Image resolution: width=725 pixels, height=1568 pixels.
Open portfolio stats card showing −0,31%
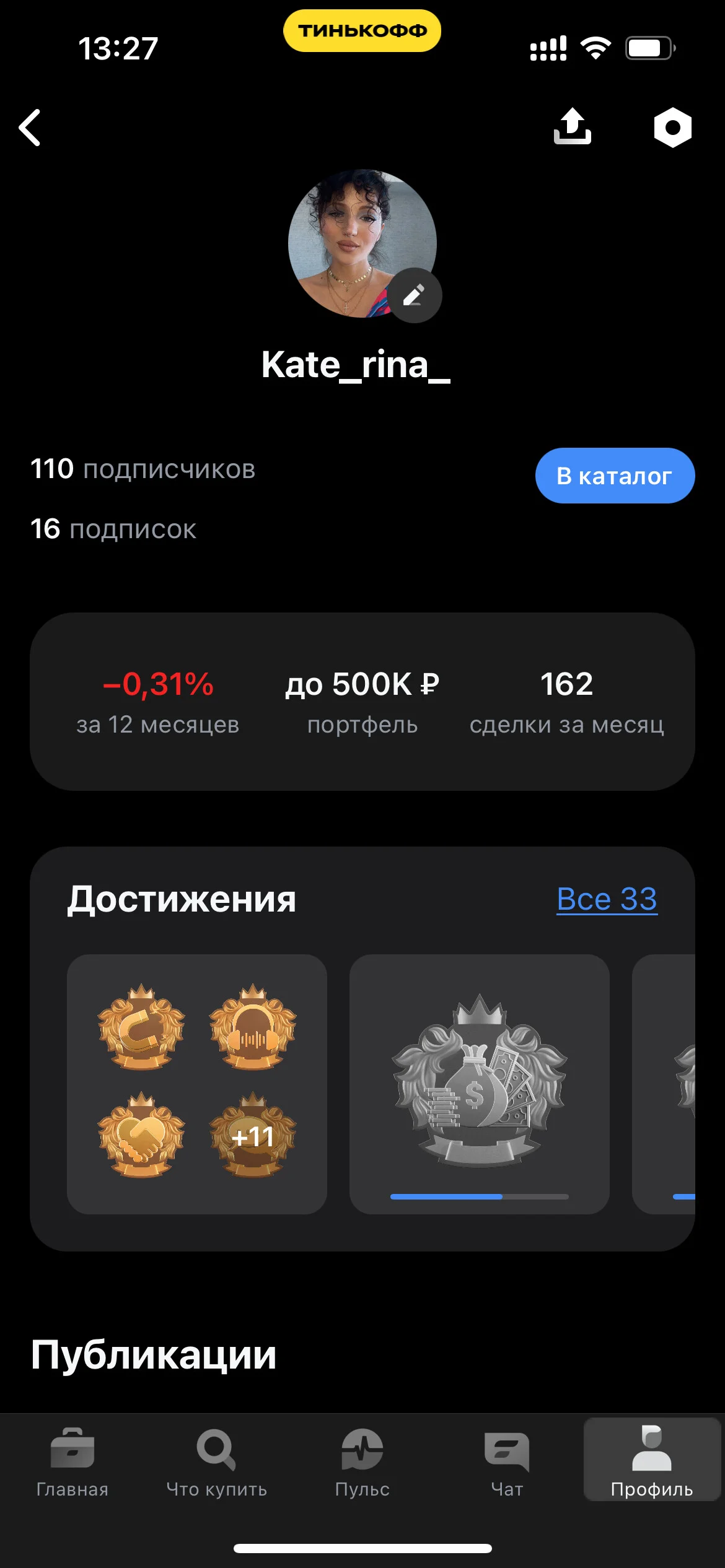(362, 702)
